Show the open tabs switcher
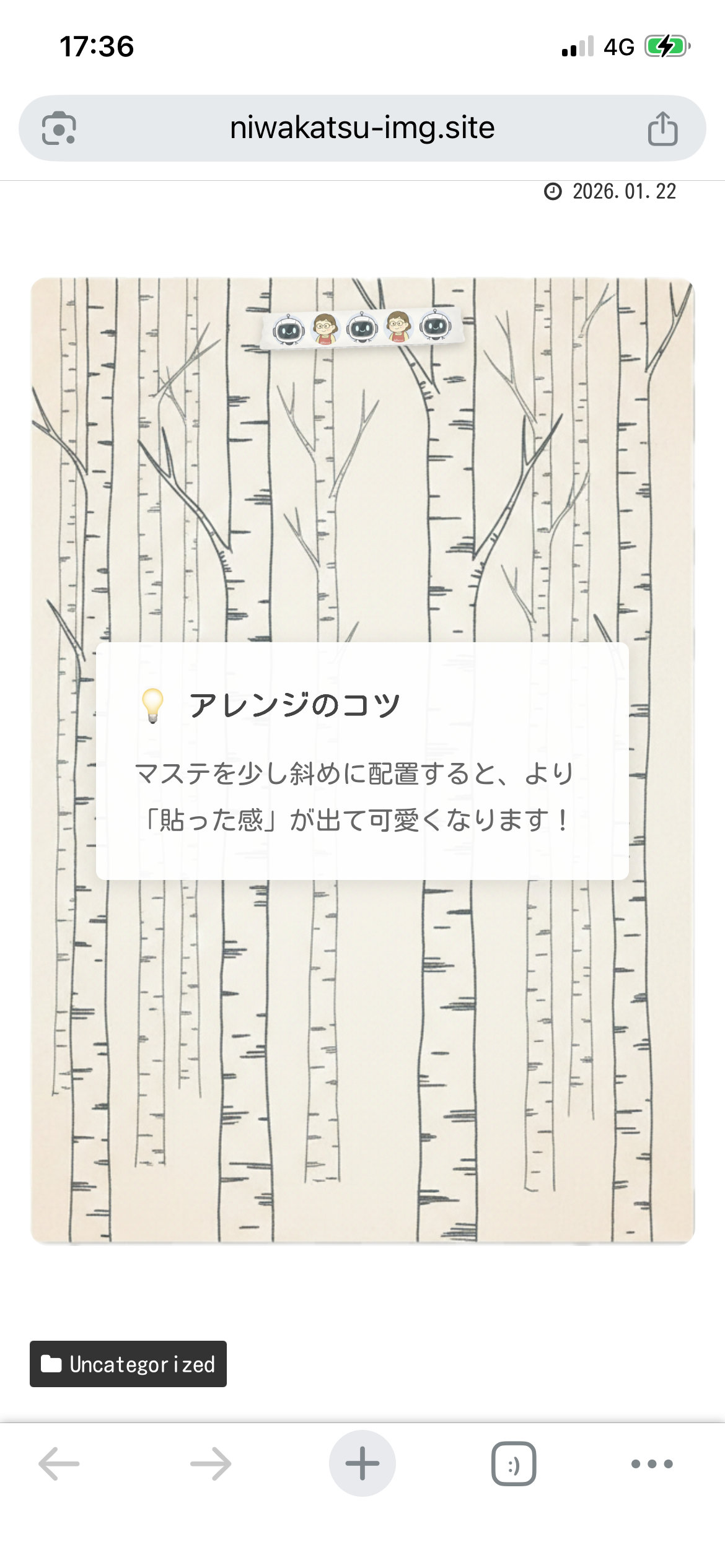The width and height of the screenshot is (725, 1568). click(514, 1463)
